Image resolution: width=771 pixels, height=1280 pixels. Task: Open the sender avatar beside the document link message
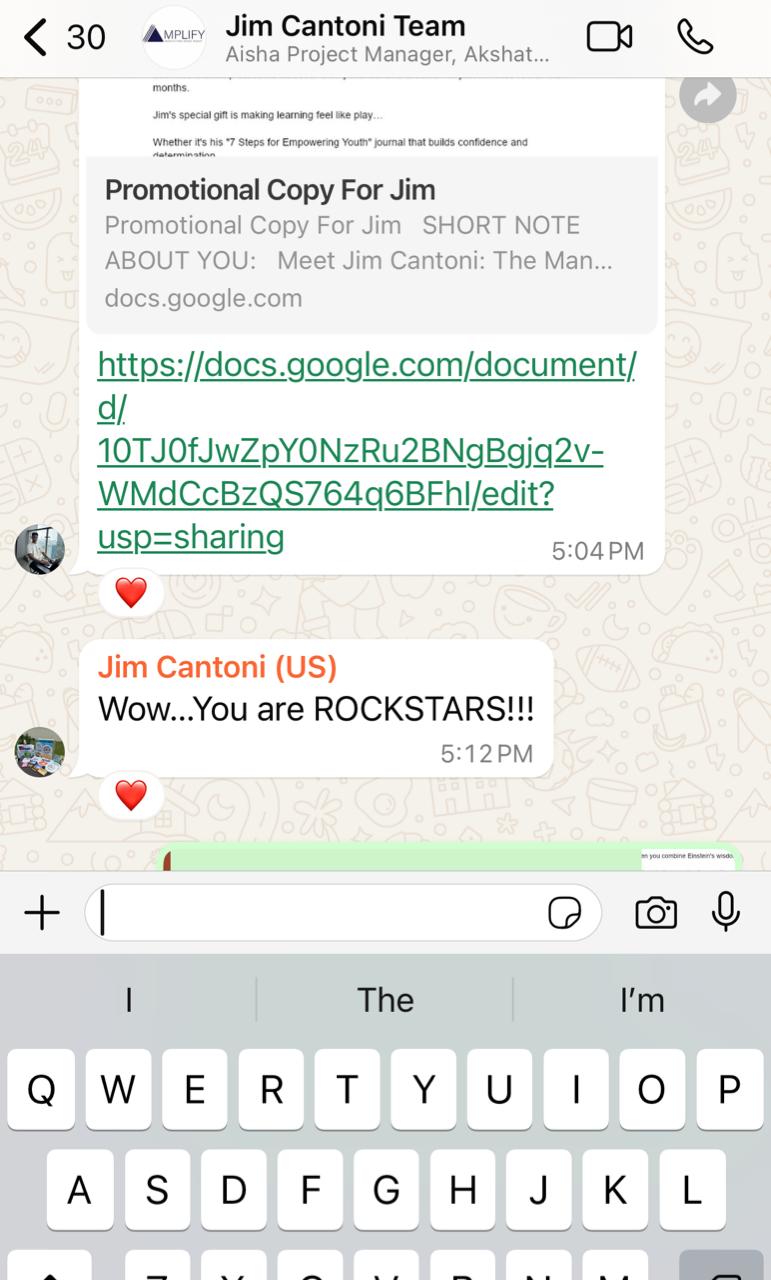[x=39, y=549]
